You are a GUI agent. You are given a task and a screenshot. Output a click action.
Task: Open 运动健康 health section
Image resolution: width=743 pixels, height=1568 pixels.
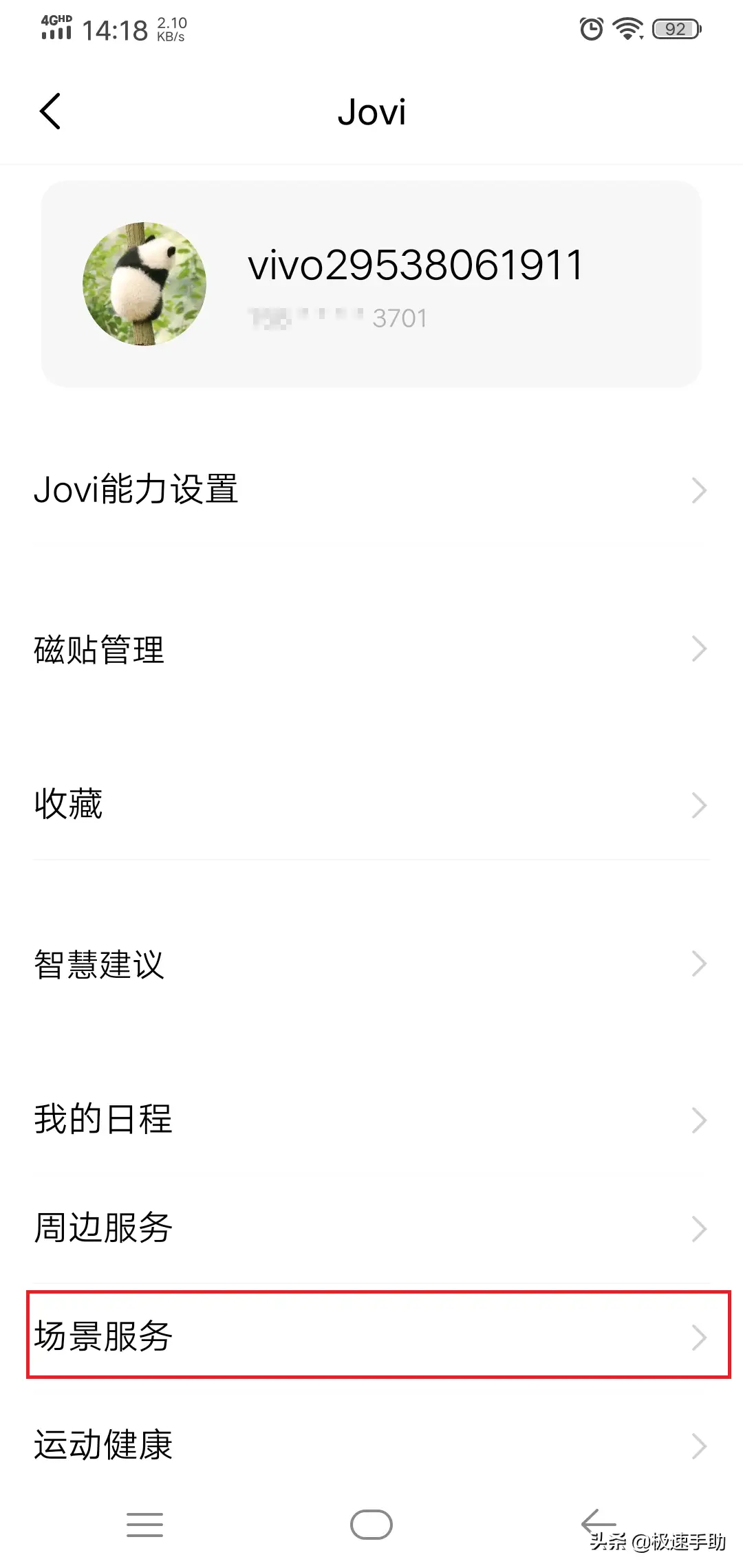pos(104,1445)
